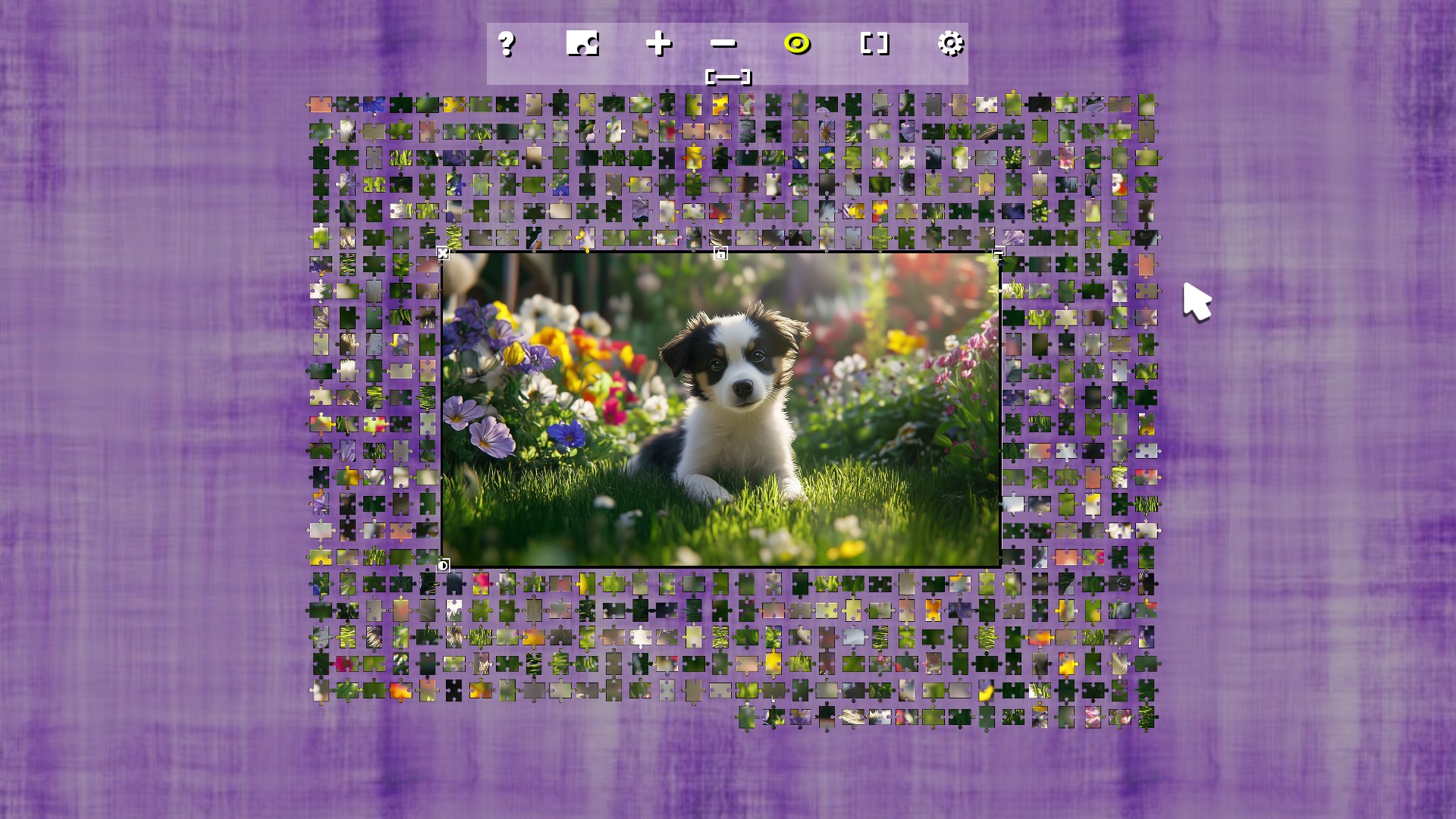The width and height of the screenshot is (1456, 819).
Task: Tap the lock icon above the preview
Action: [720, 254]
